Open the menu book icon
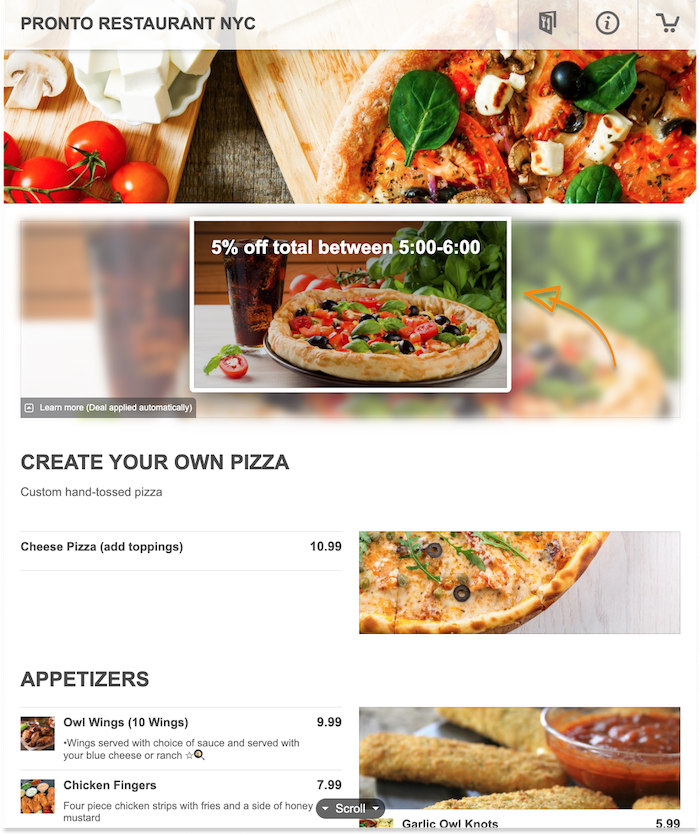 (547, 24)
